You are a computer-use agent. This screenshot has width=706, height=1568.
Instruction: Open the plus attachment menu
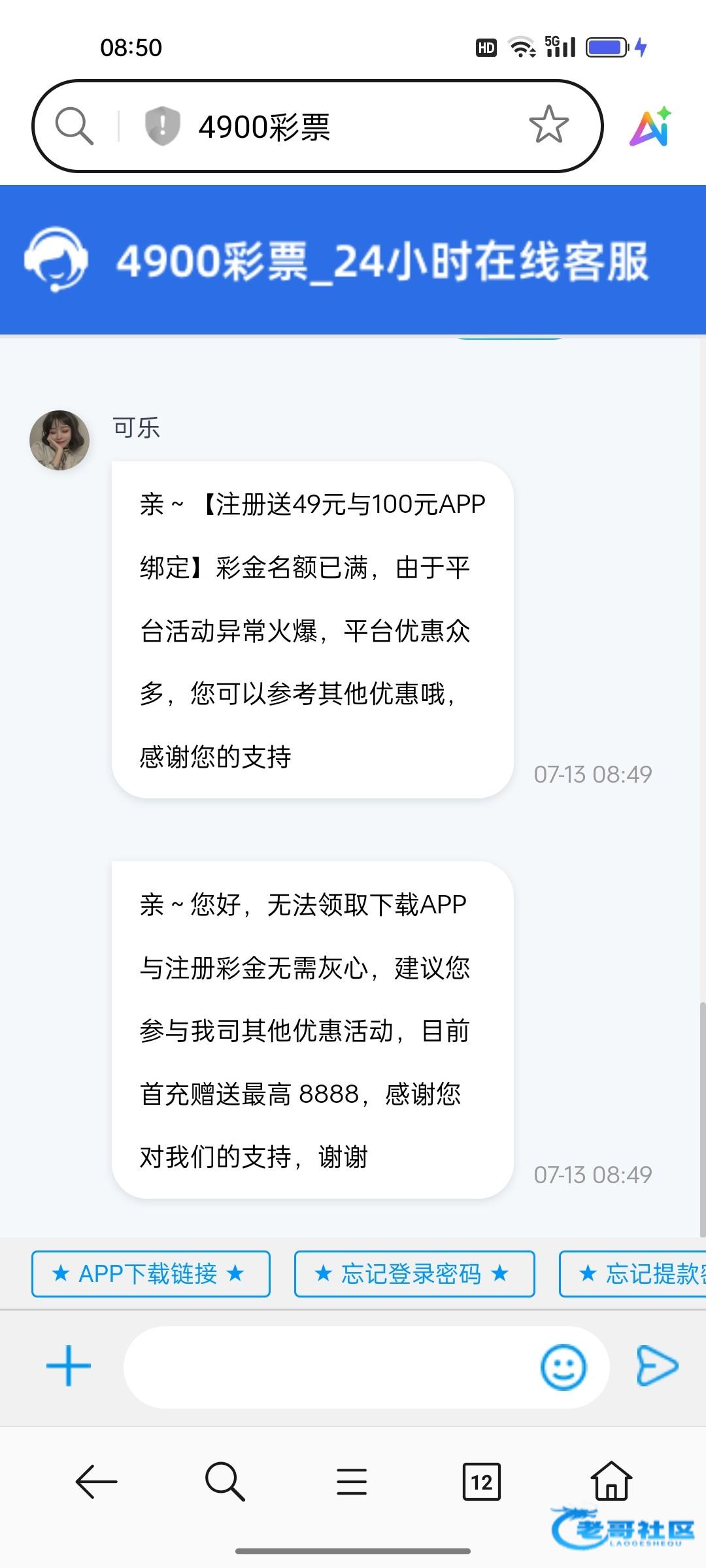coord(69,1365)
